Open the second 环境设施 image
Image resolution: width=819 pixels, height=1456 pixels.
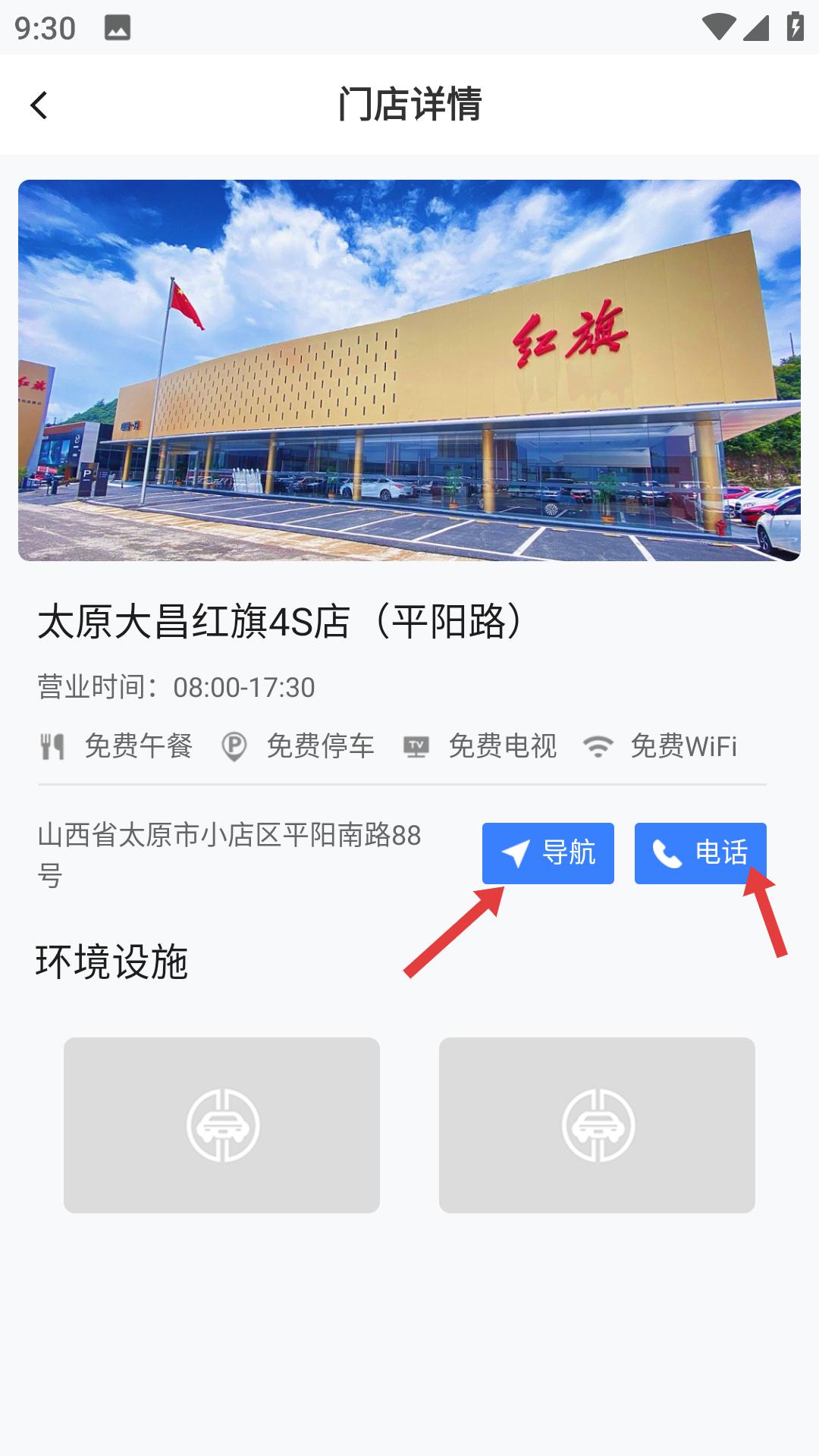597,1125
